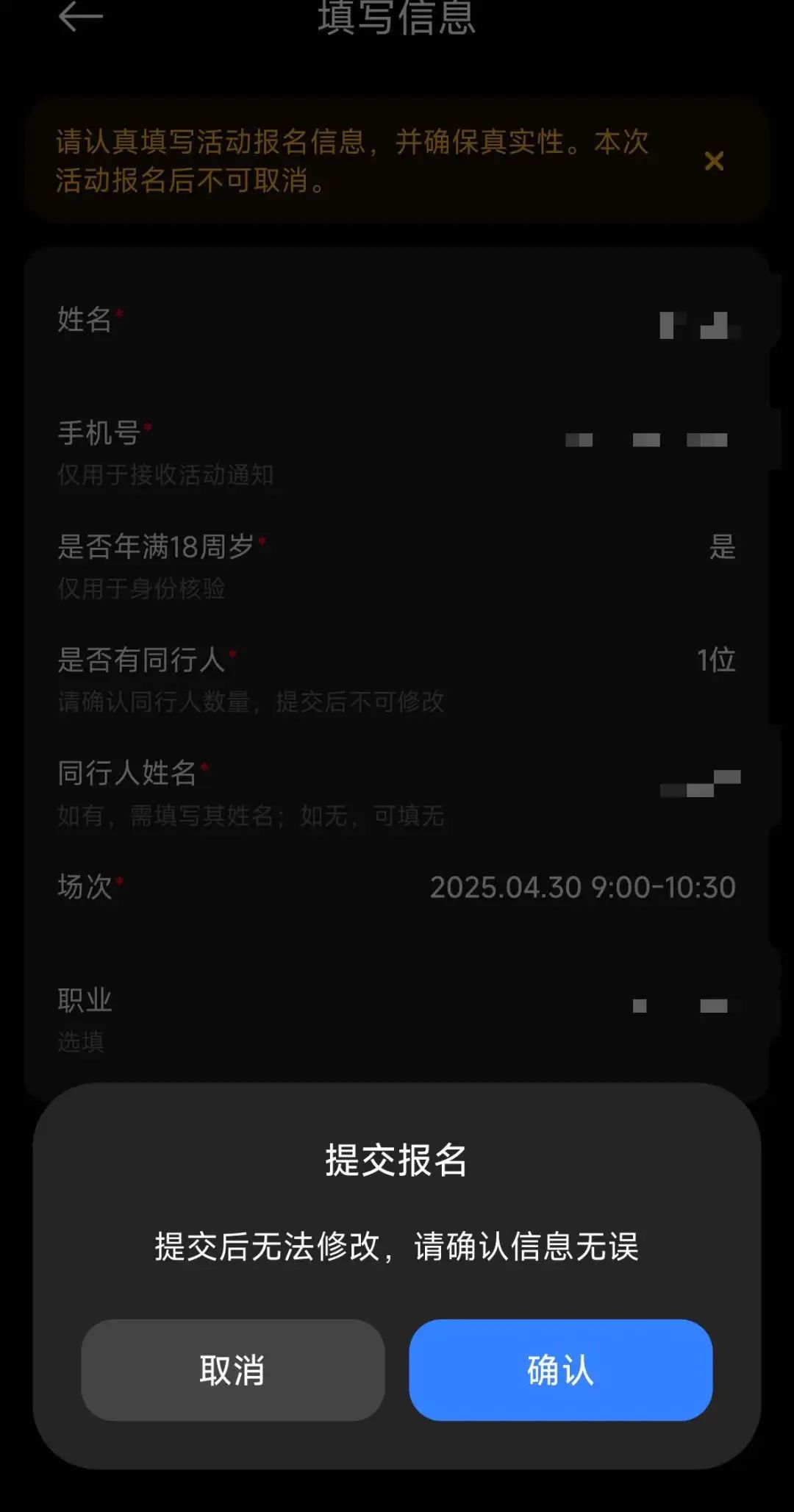Select a different 场次 time slot
The image size is (794, 1512).
pyautogui.click(x=397, y=888)
